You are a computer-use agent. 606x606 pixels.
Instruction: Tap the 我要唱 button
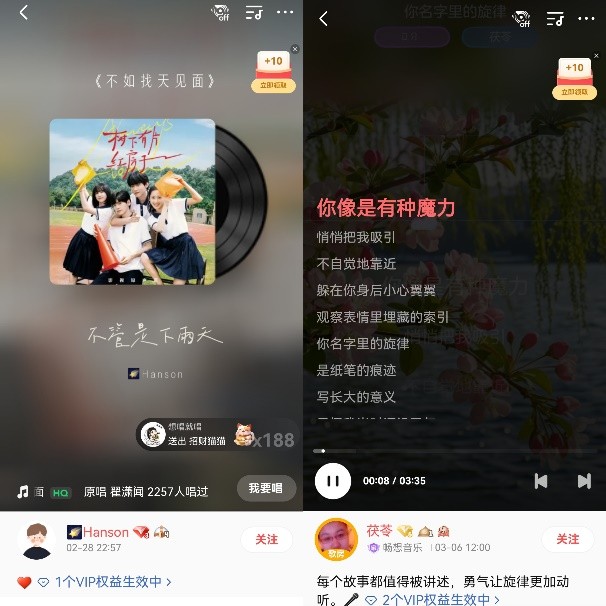click(266, 489)
